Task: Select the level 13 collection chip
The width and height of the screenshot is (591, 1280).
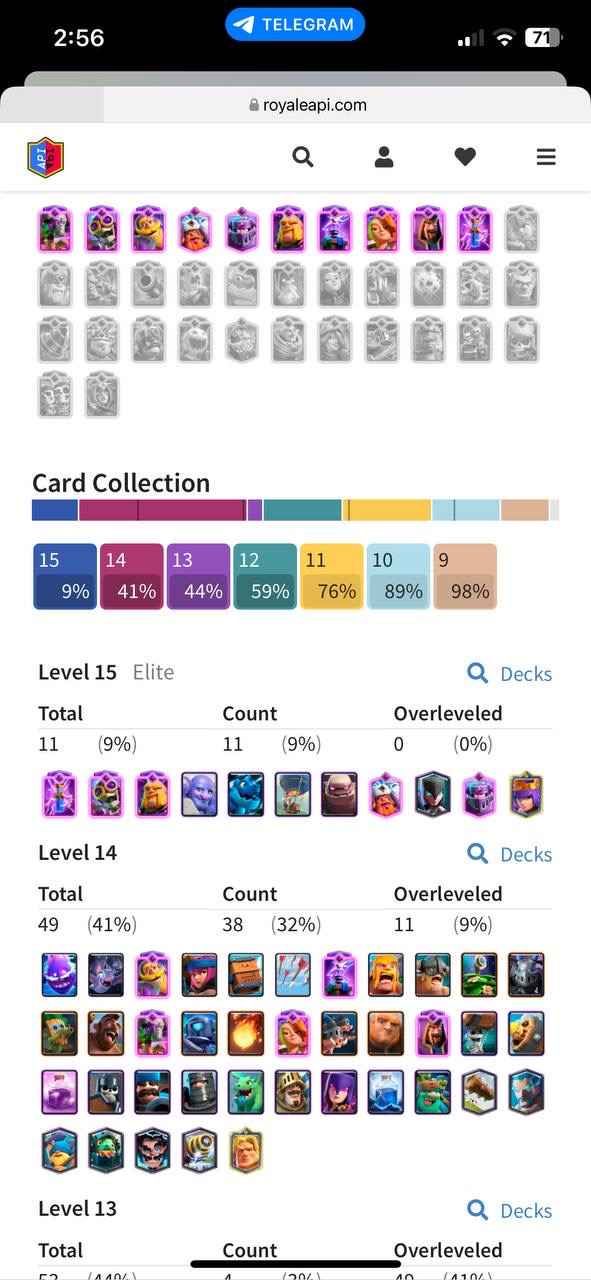Action: coord(198,576)
